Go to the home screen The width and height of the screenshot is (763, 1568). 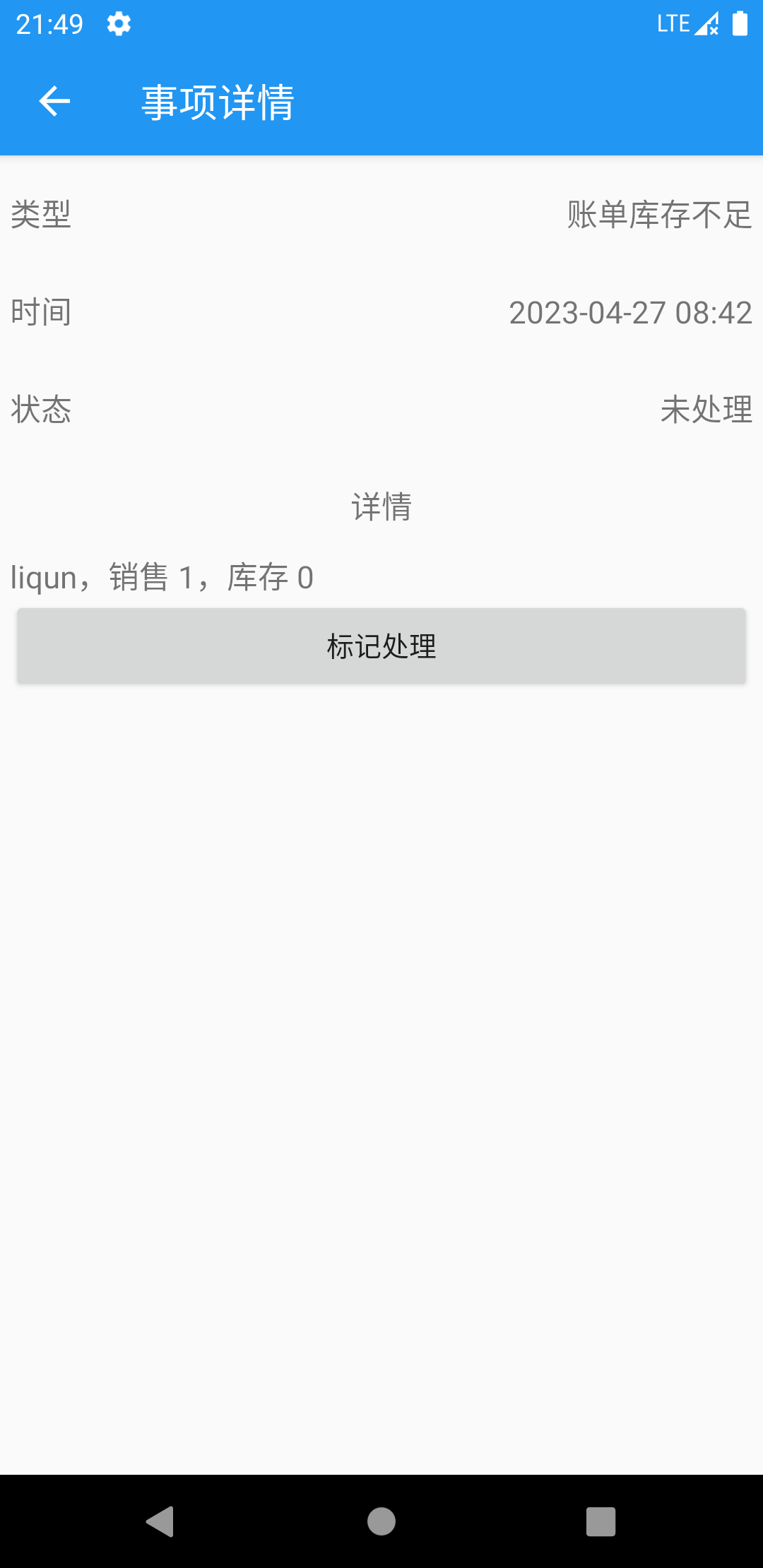tap(381, 1521)
